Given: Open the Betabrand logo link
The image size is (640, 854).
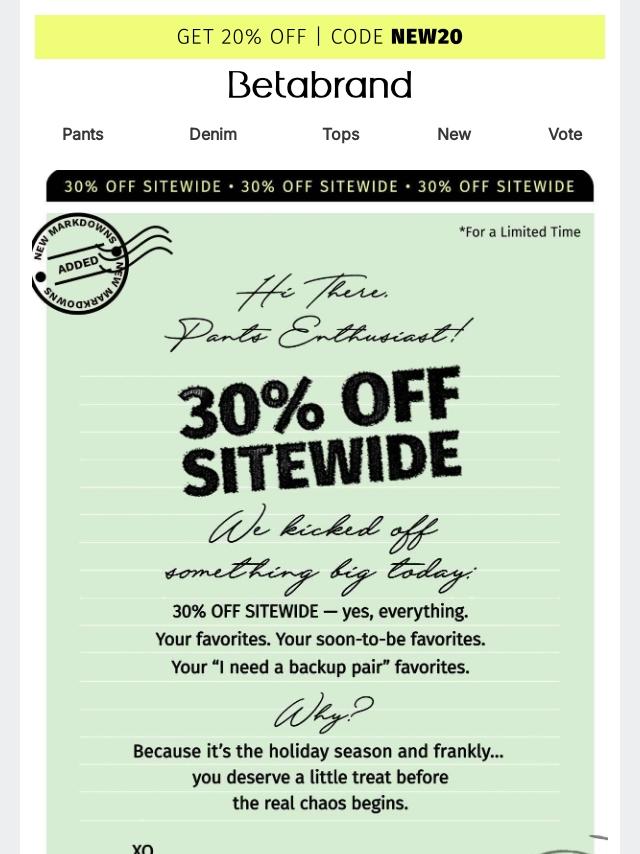Looking at the screenshot, I should 320,85.
